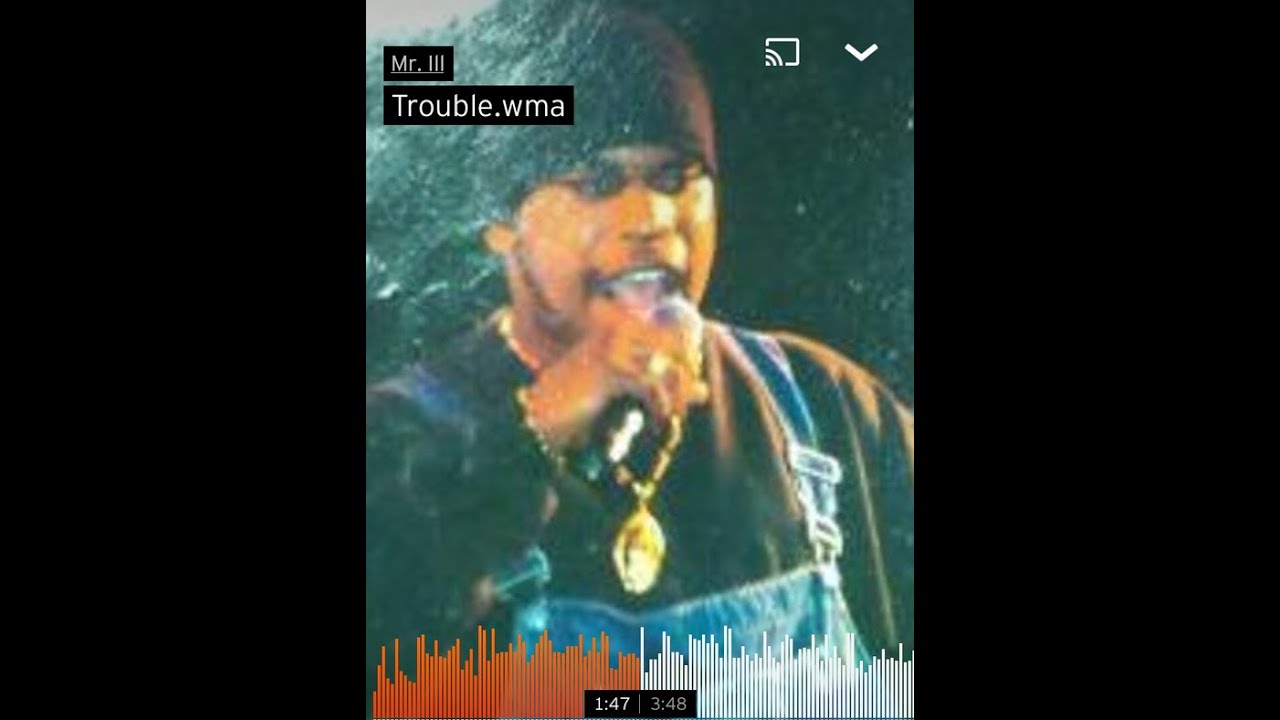Tap the Cast to device icon
1280x720 pixels.
782,52
